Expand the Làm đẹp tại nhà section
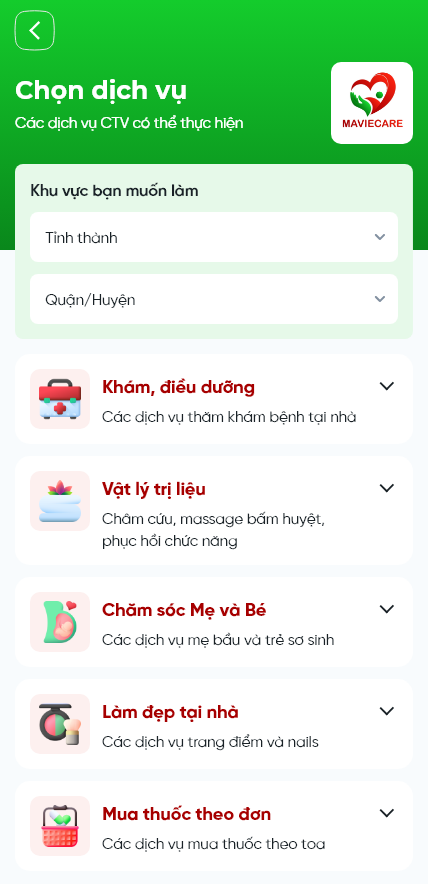Image resolution: width=428 pixels, height=884 pixels. (x=214, y=724)
